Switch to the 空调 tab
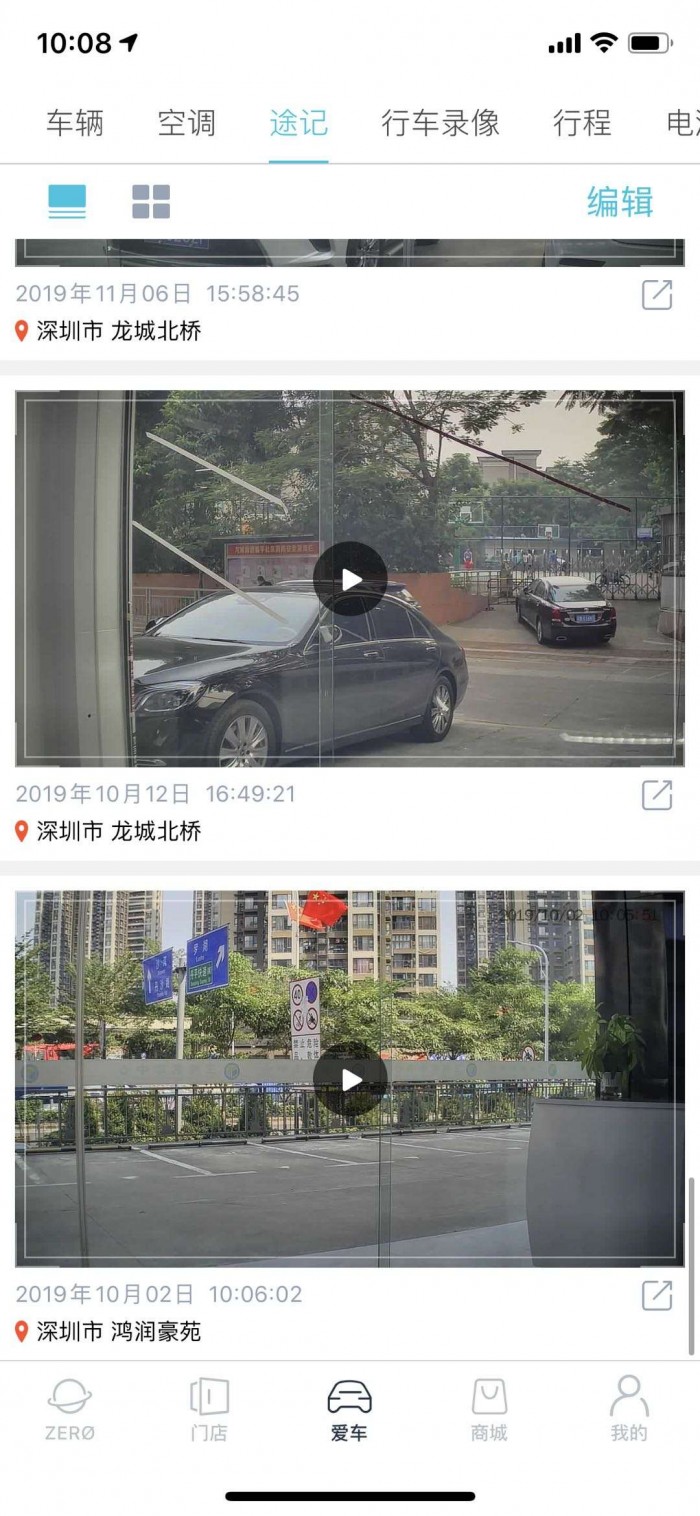 point(186,123)
